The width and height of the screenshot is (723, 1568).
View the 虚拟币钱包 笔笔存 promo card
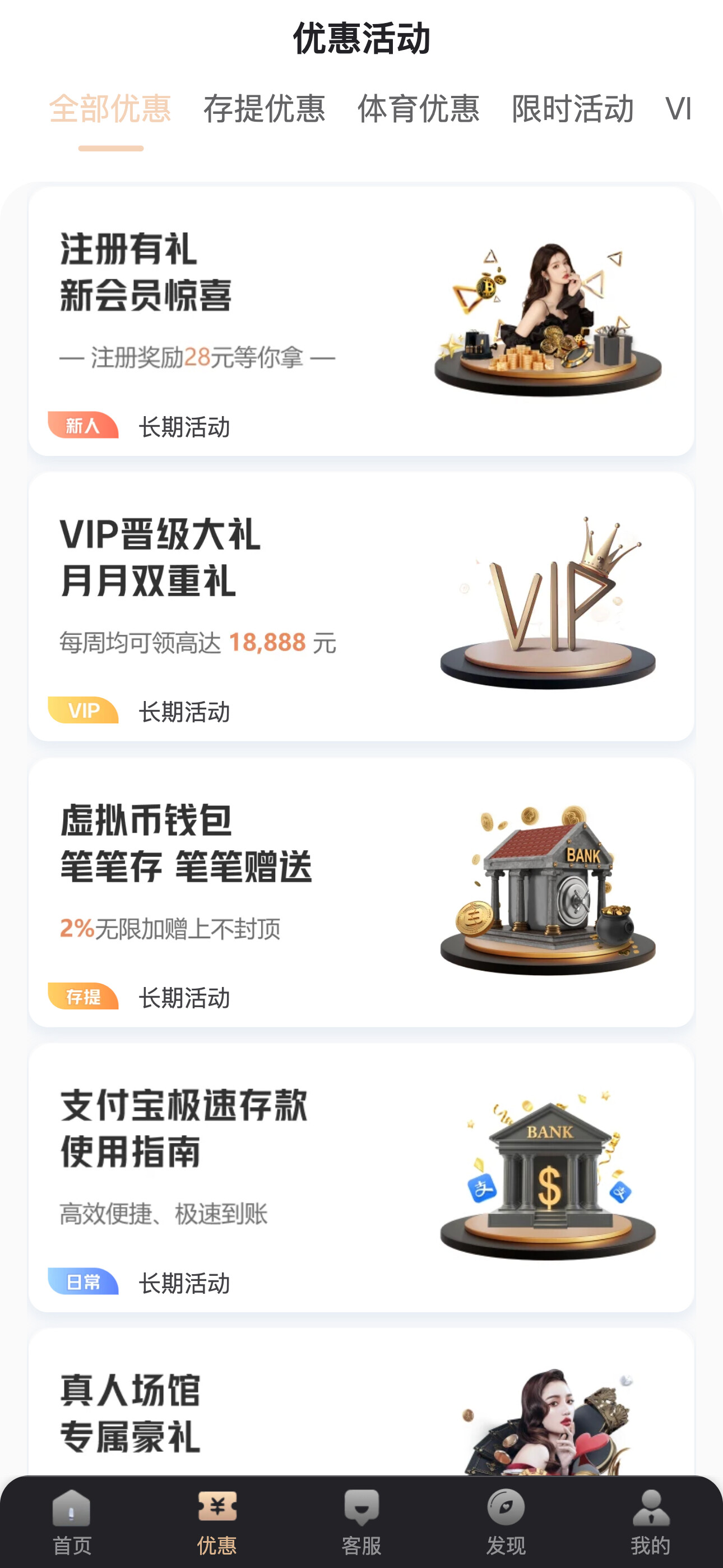pos(361,892)
